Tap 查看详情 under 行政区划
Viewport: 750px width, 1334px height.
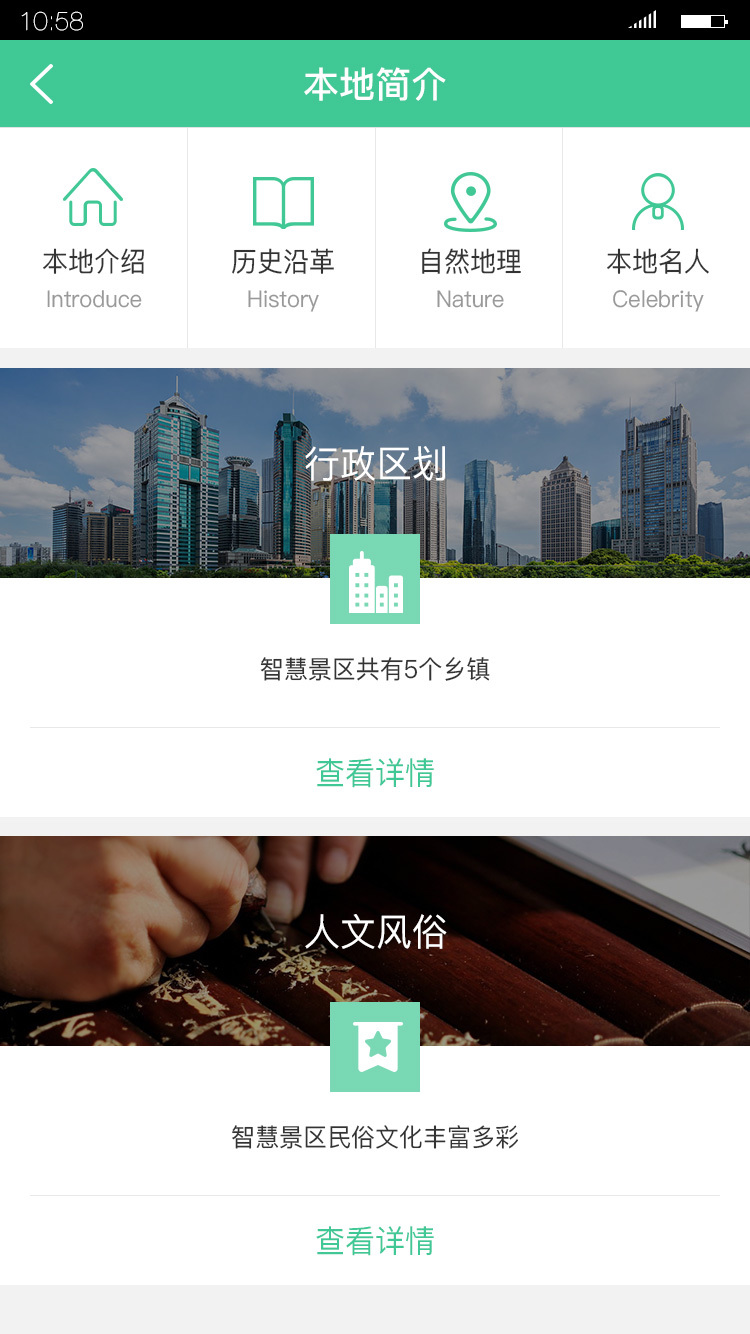(375, 773)
